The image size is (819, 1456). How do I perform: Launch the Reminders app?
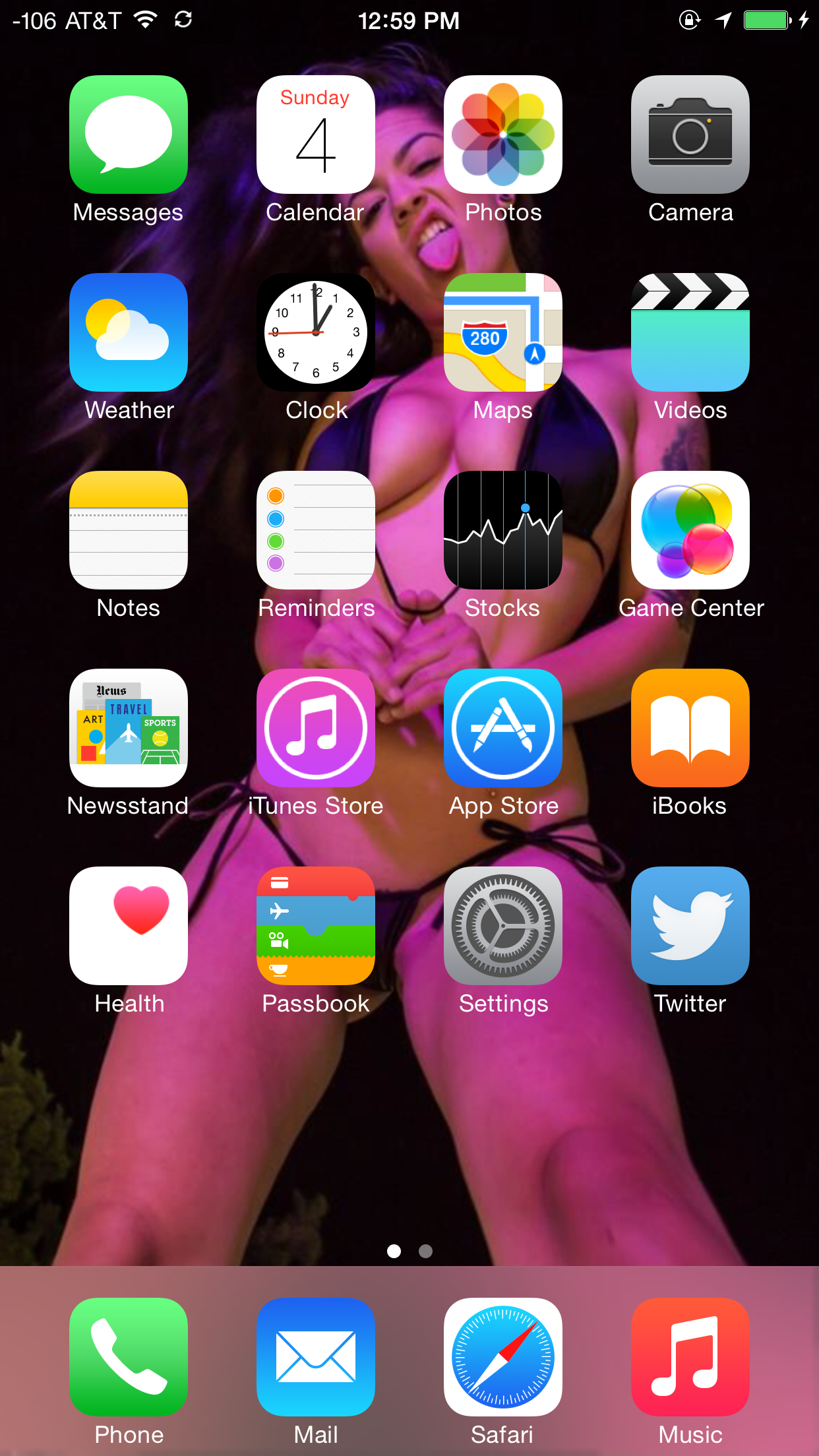pos(316,530)
